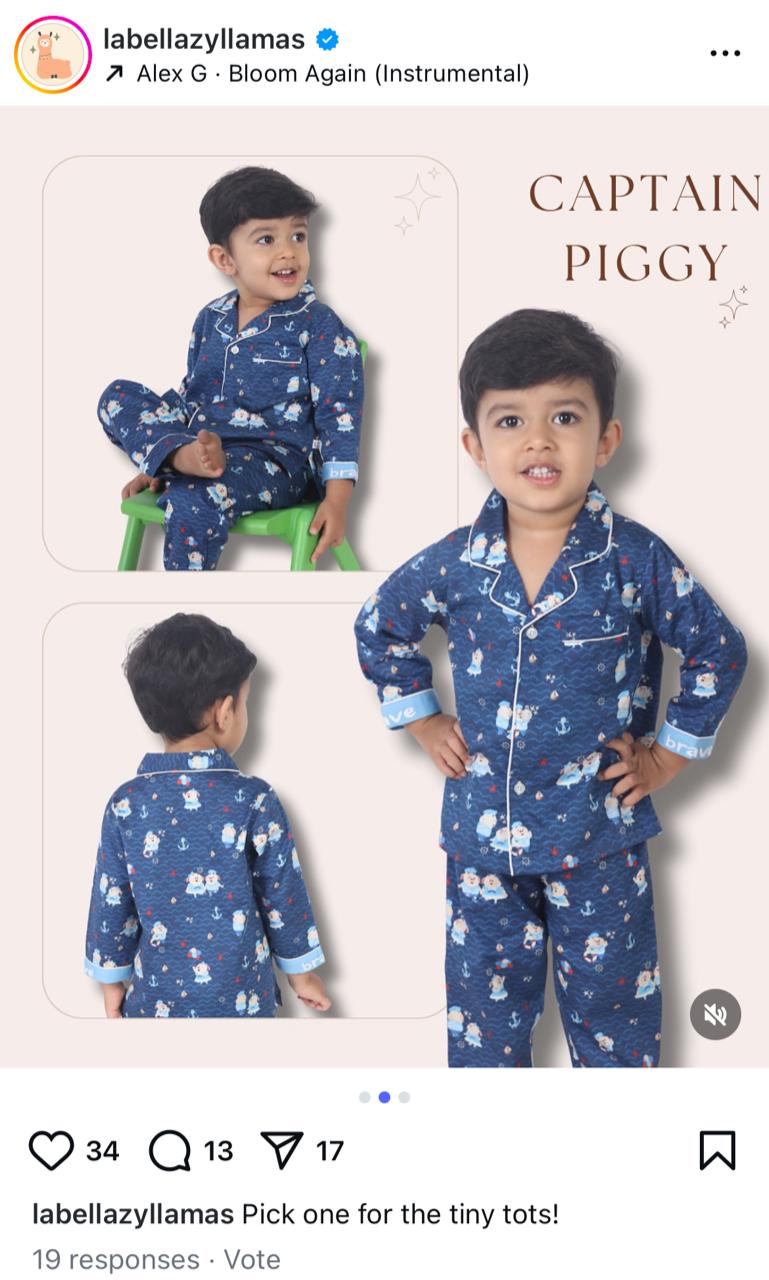
Task: Open audio Alex G Bloom Again
Action: (330, 73)
